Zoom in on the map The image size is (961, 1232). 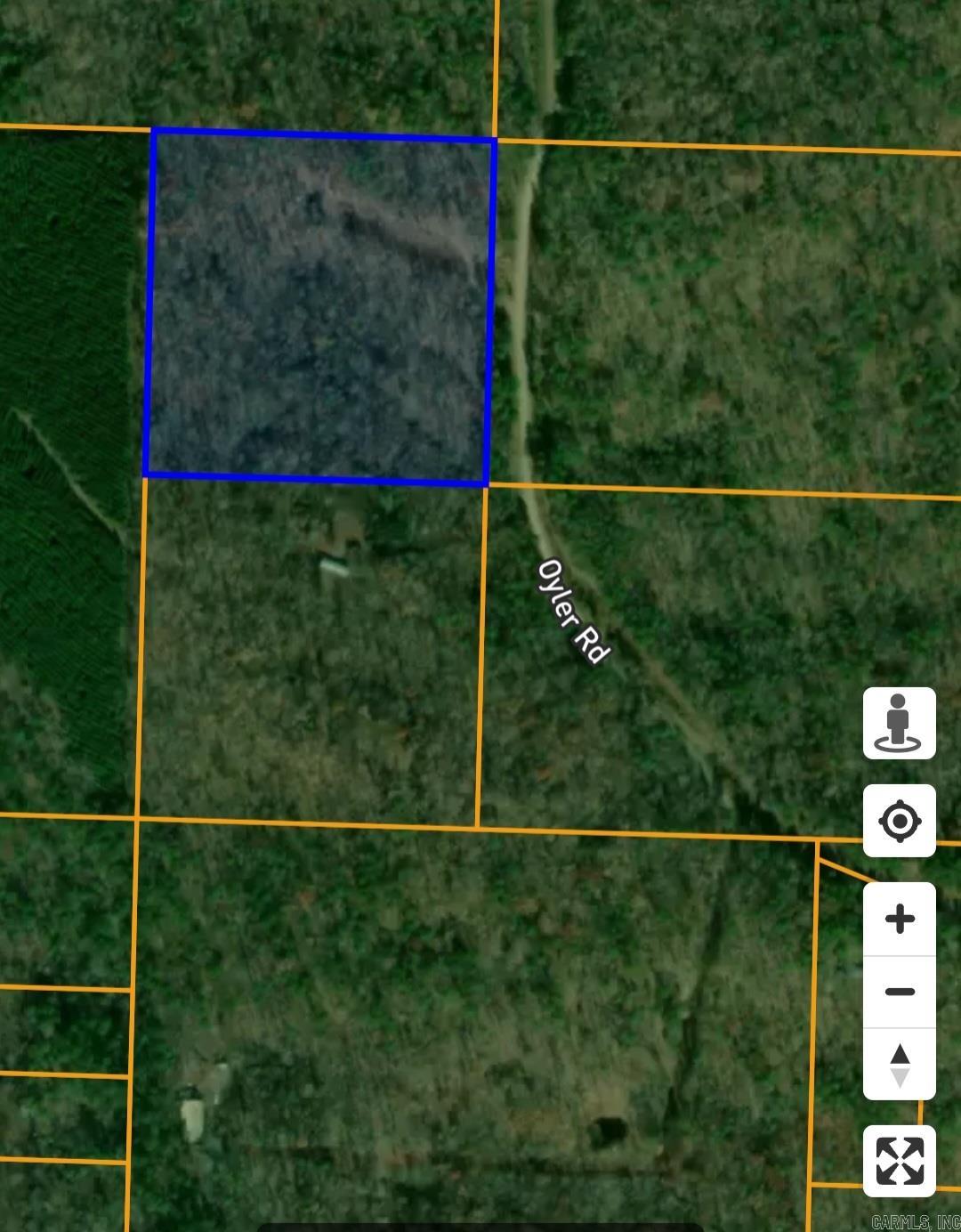click(899, 919)
